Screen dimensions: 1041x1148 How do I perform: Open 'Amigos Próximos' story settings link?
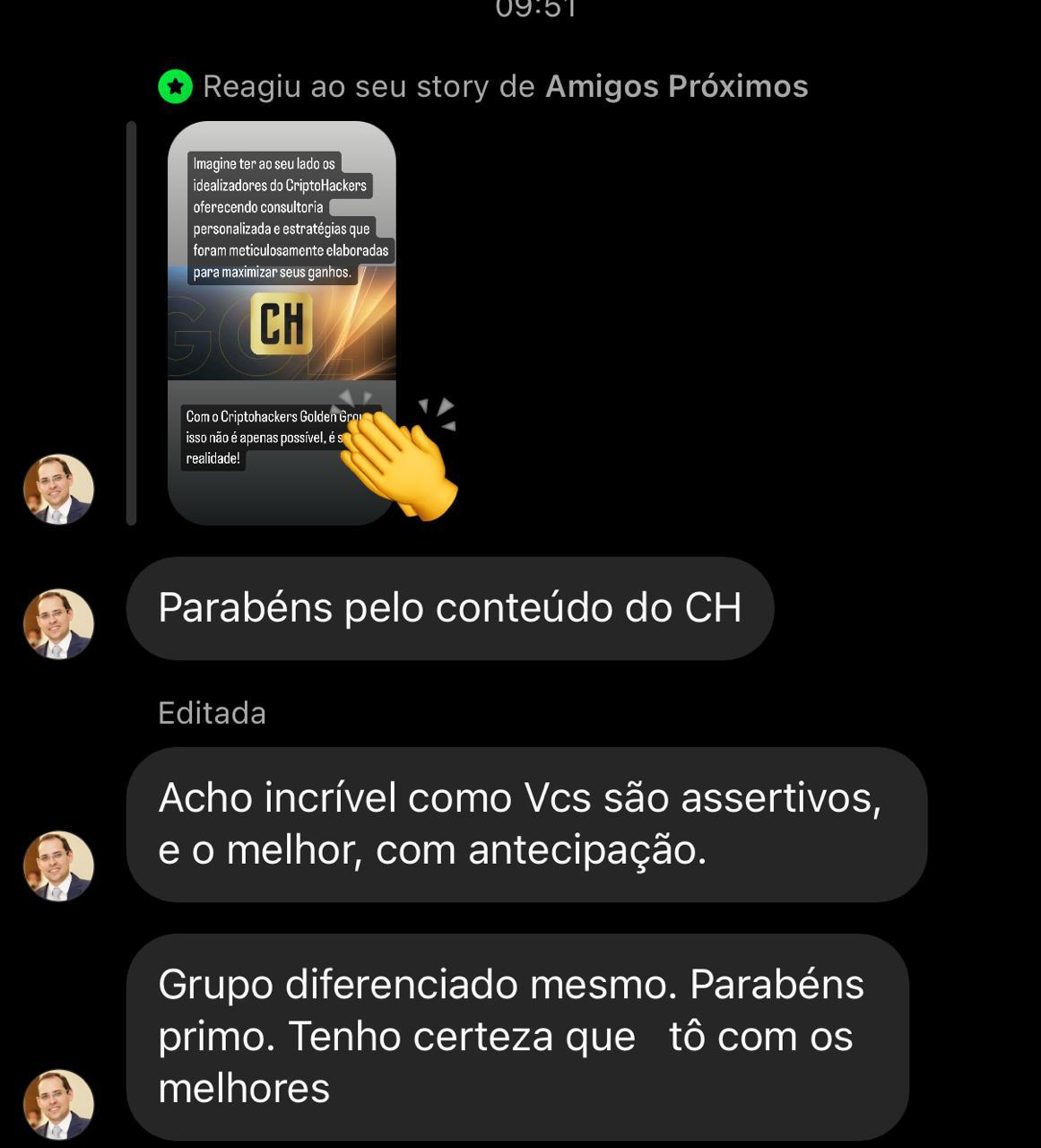point(678,86)
